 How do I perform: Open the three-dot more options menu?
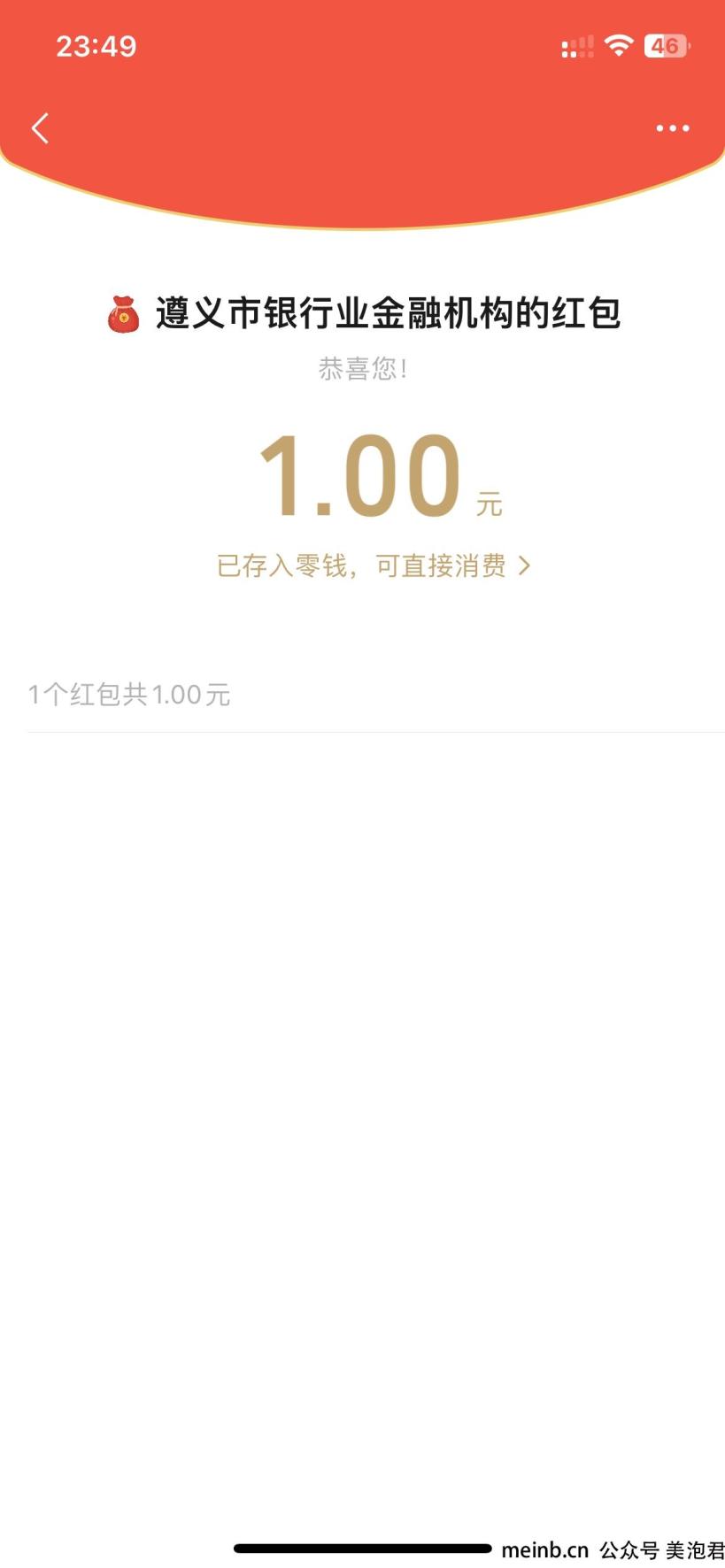tap(673, 128)
